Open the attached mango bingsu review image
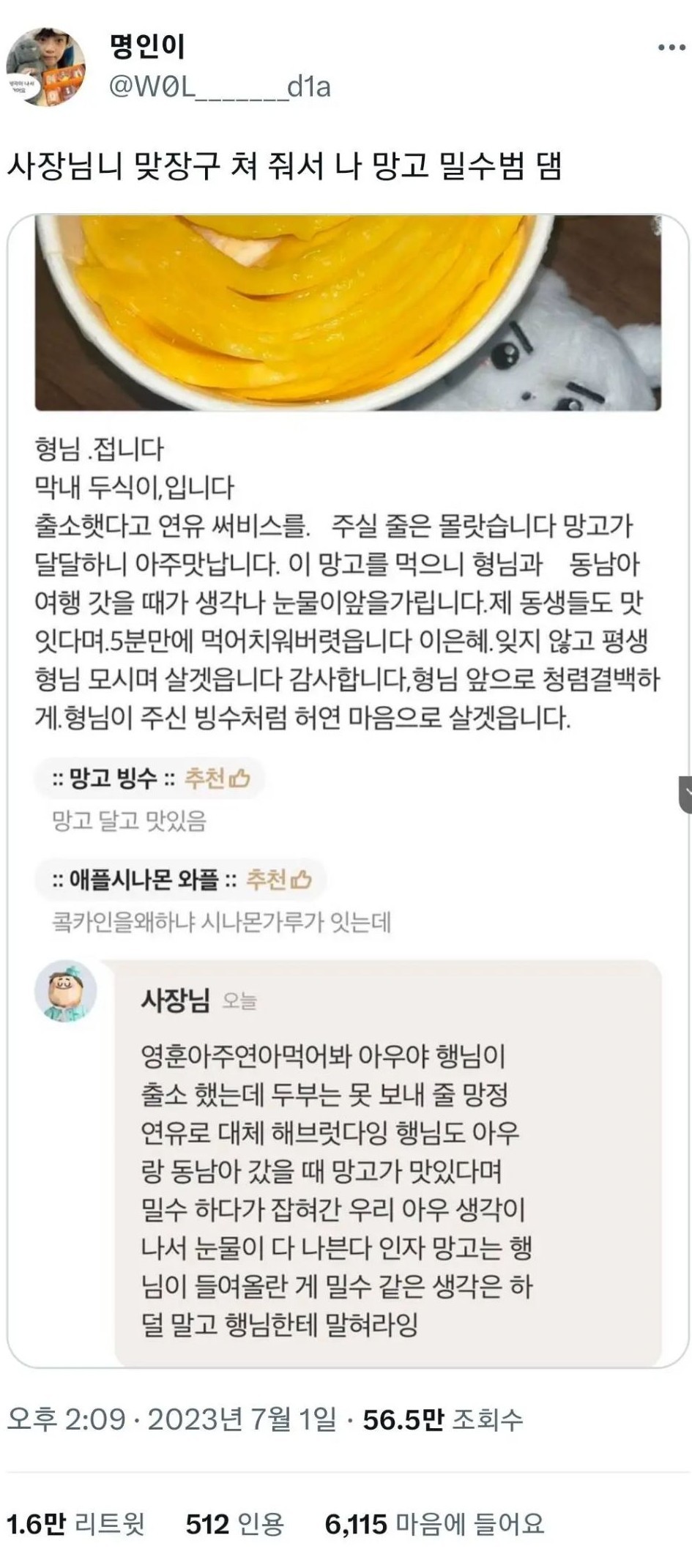The width and height of the screenshot is (692, 1568). [x=348, y=791]
